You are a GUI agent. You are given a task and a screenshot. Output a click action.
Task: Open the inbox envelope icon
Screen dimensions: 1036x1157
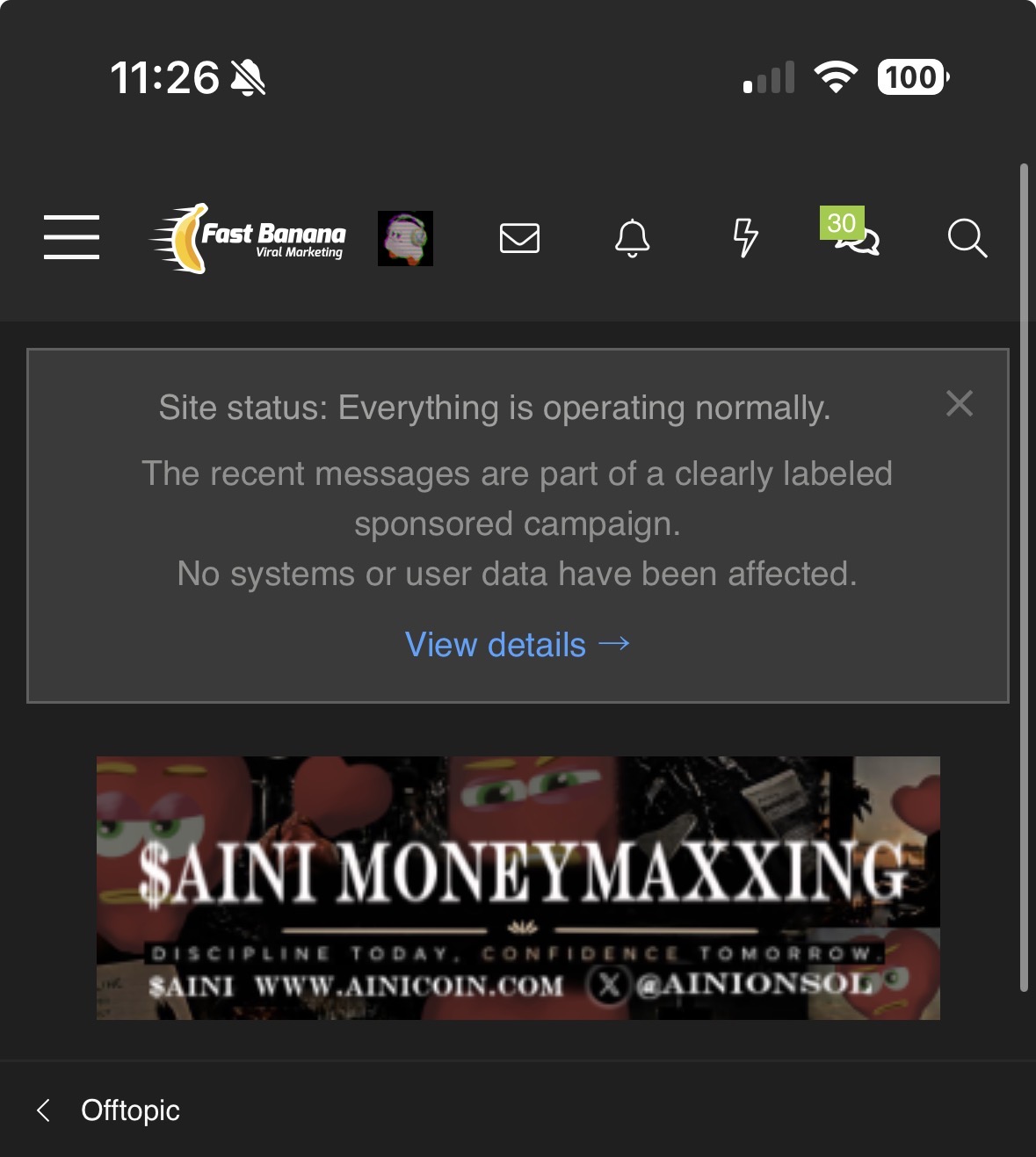tap(519, 238)
